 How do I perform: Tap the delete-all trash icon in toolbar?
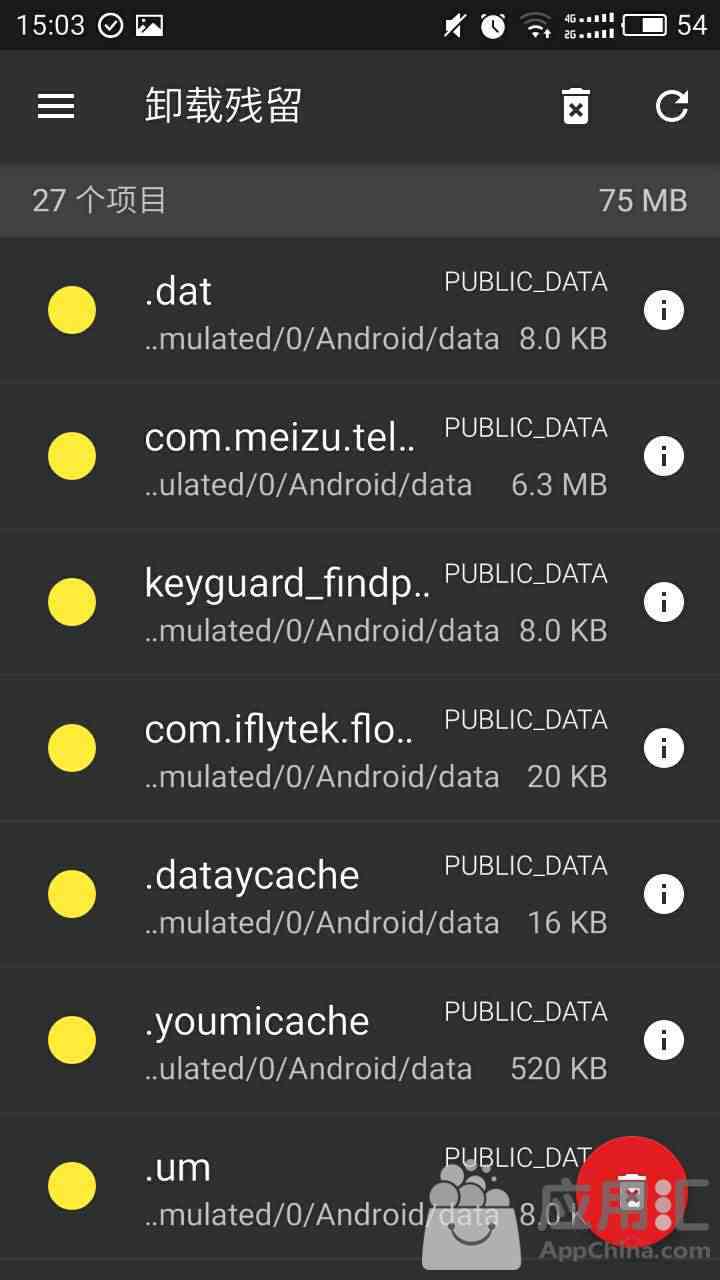click(576, 106)
